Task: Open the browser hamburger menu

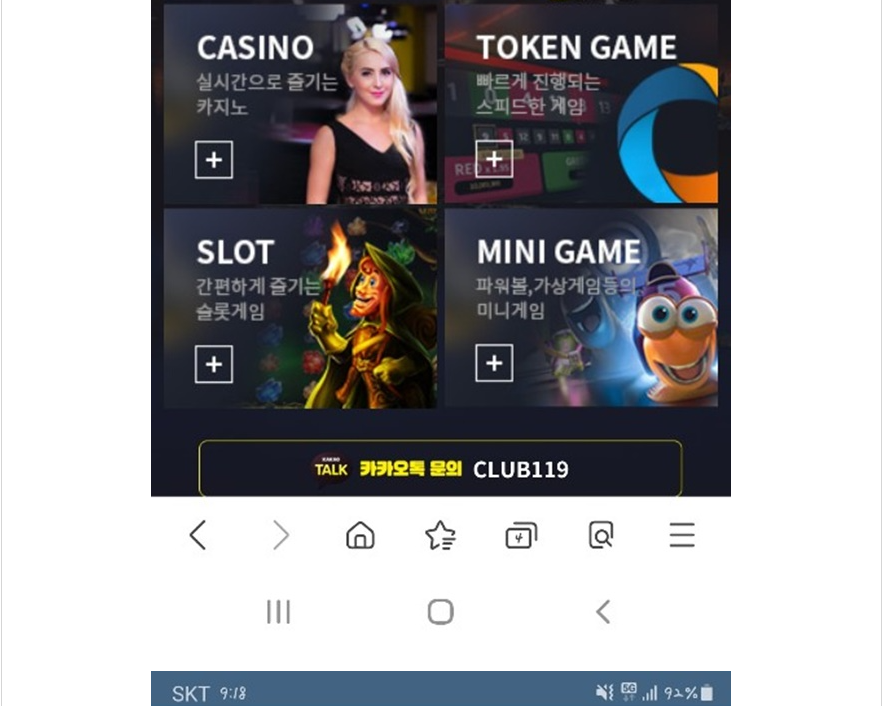Action: (682, 536)
